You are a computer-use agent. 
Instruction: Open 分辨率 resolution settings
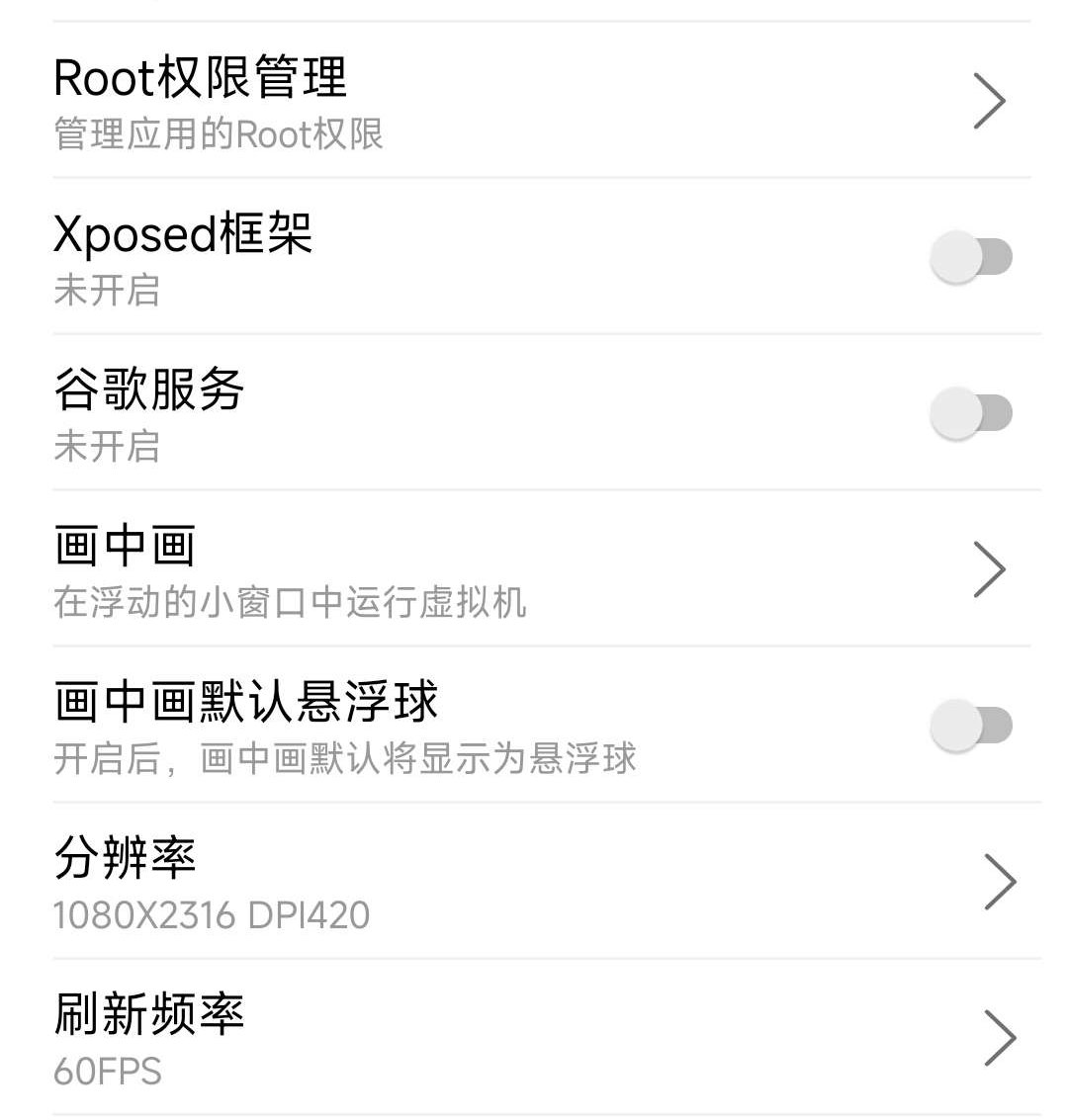(x=534, y=882)
